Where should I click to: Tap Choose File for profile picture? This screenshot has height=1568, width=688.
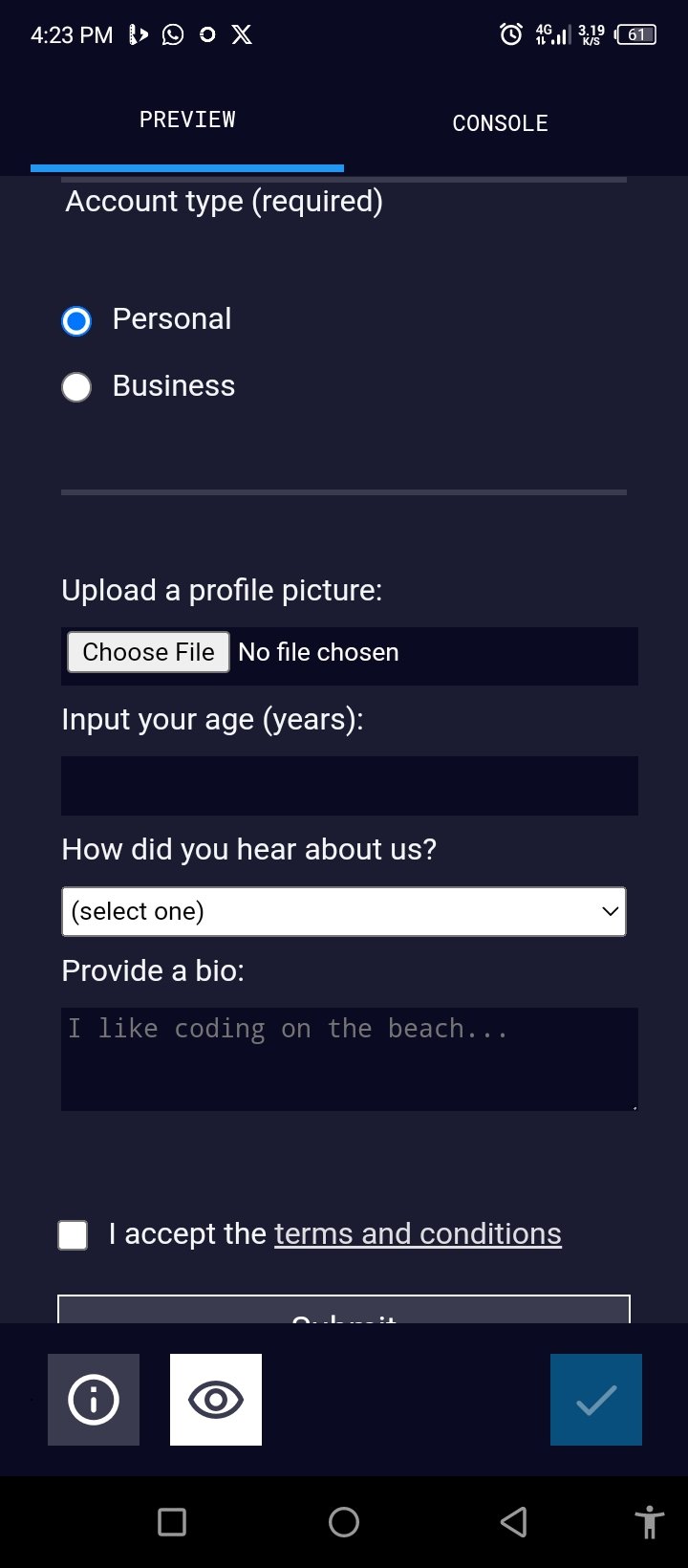pos(148,652)
